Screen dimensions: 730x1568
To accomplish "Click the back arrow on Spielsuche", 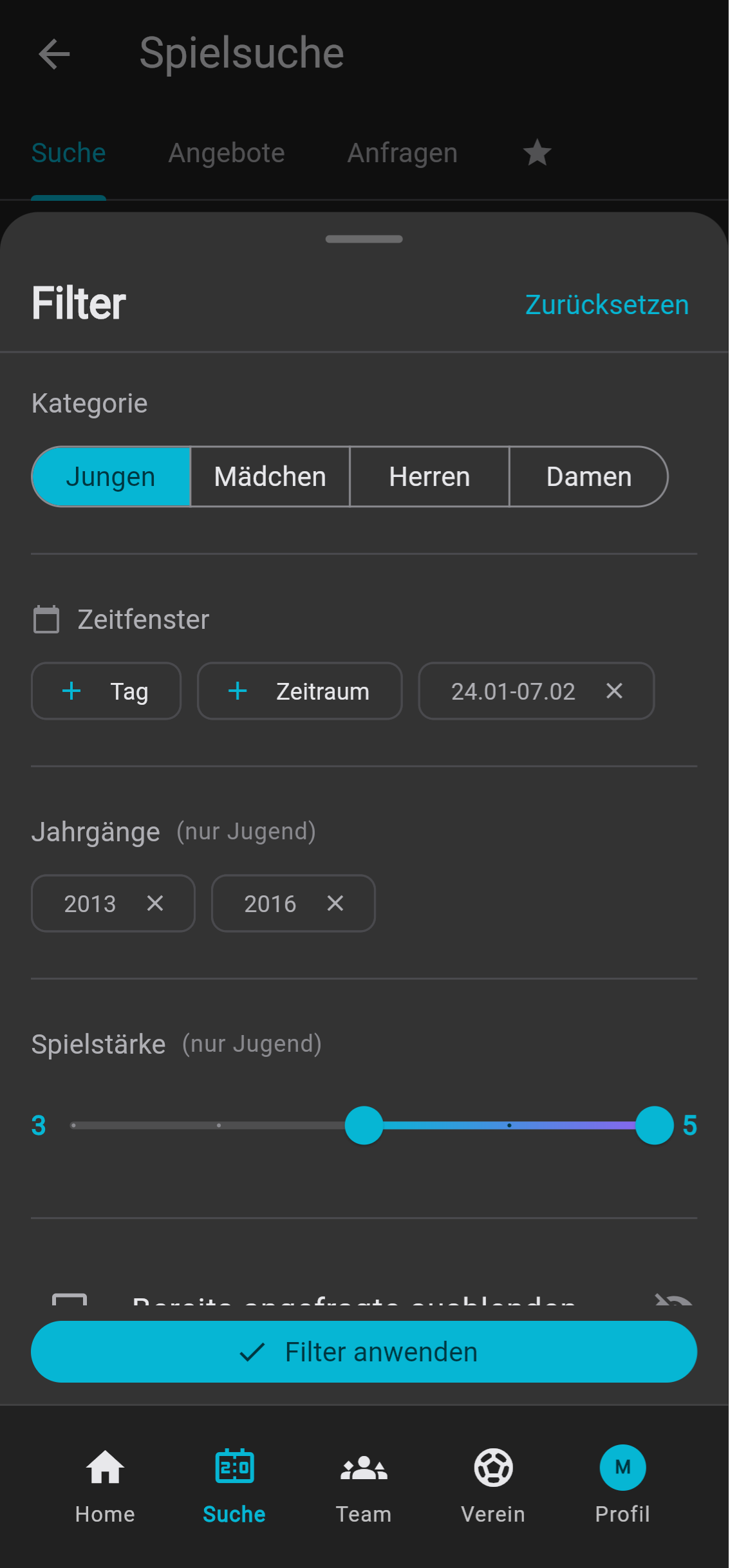I will tap(55, 54).
